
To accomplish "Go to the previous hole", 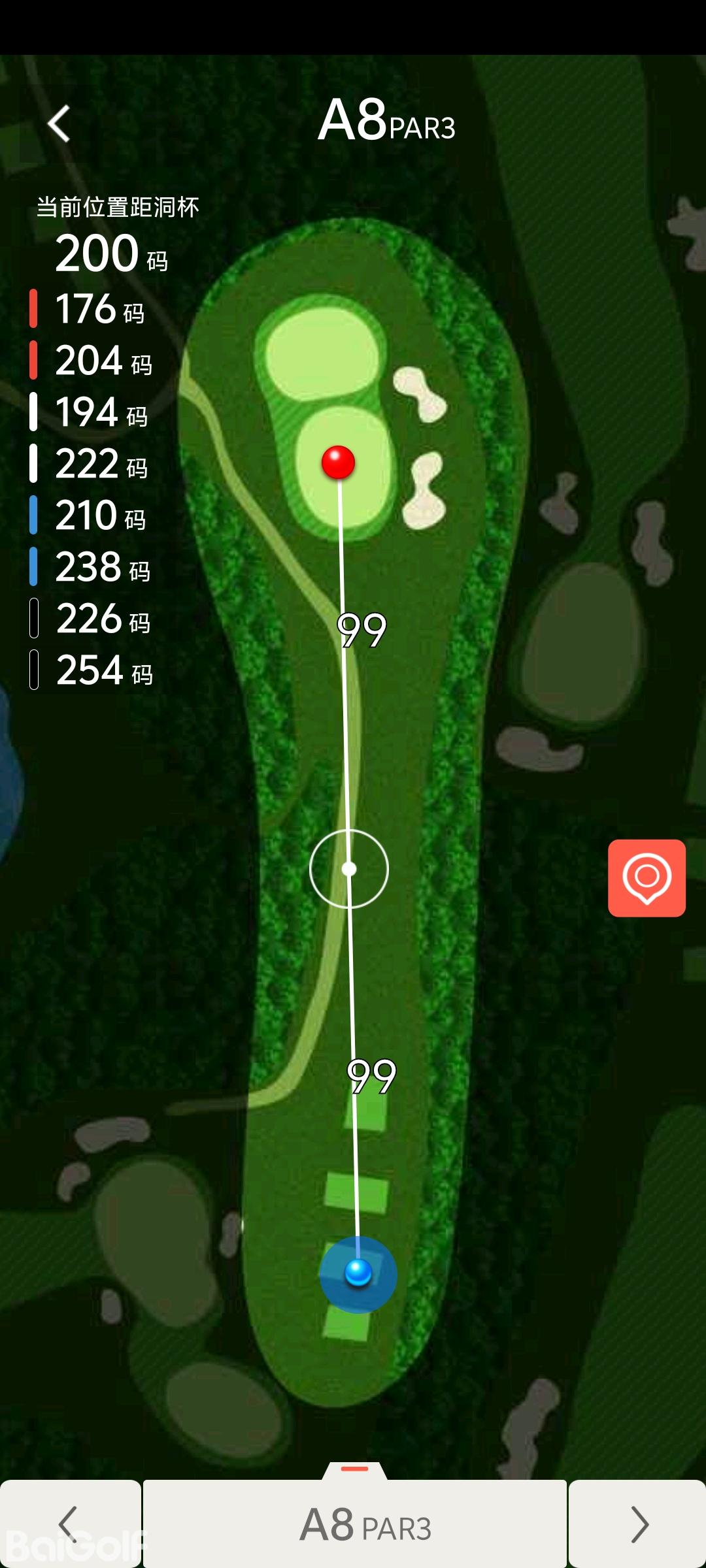I will pos(69,1524).
